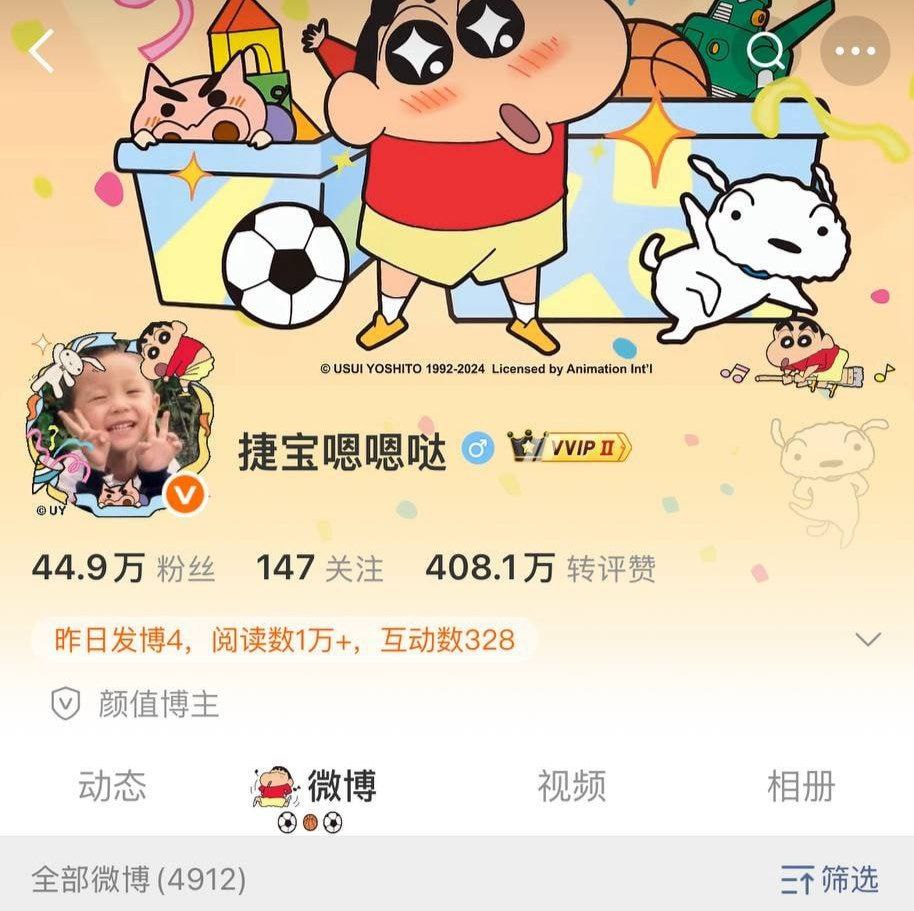Expand the 昨日发博 stats chevron

click(x=868, y=639)
